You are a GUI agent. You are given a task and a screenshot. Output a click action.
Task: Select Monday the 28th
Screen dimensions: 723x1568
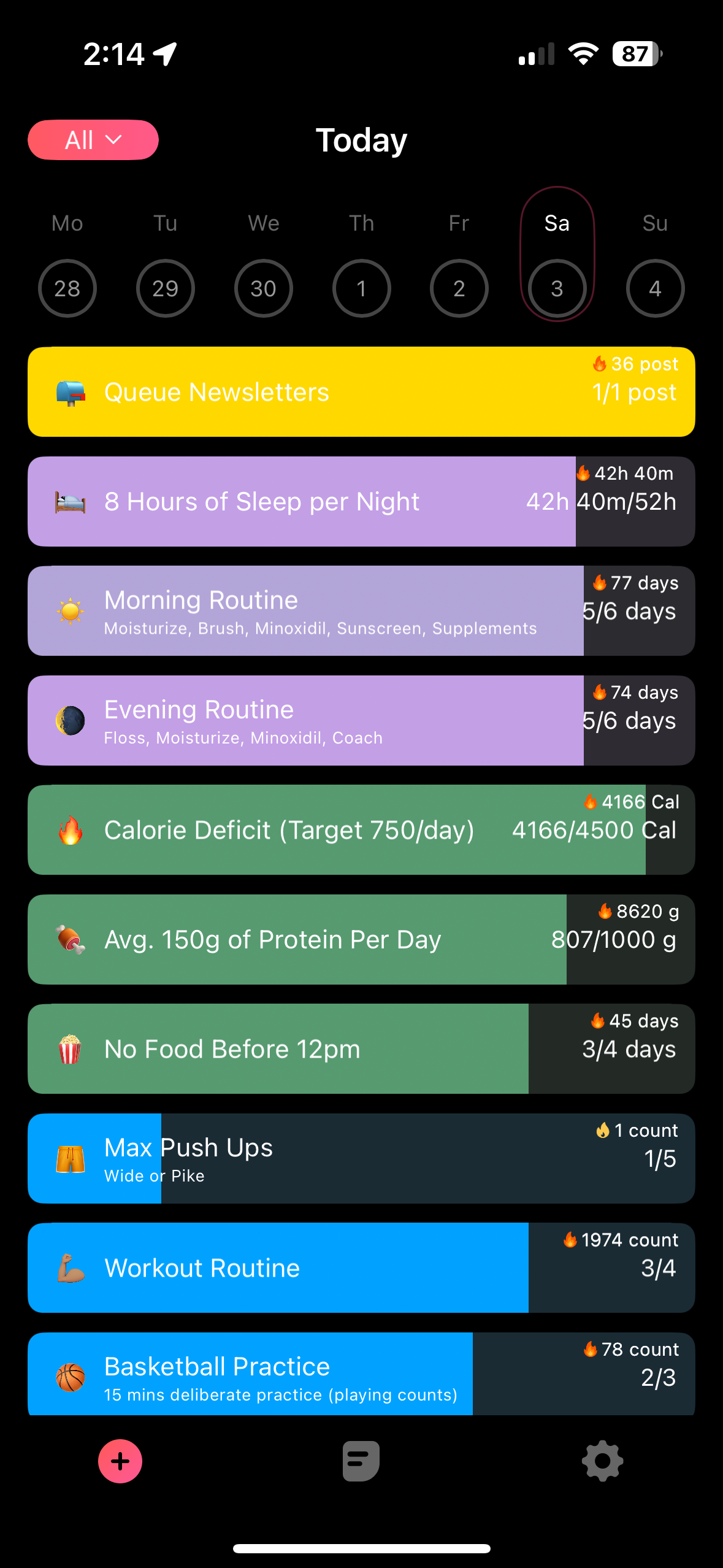click(x=67, y=288)
